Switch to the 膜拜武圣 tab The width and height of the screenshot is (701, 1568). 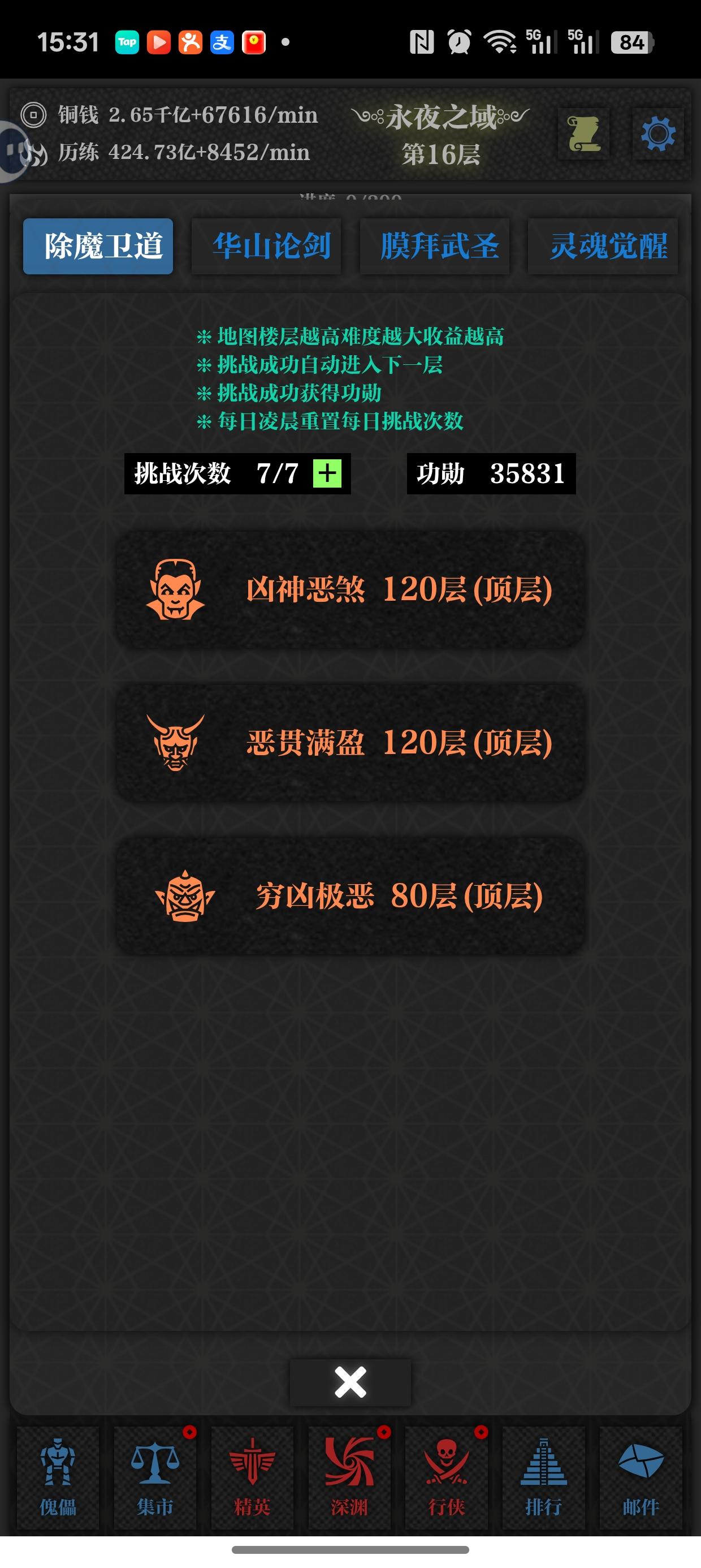435,246
